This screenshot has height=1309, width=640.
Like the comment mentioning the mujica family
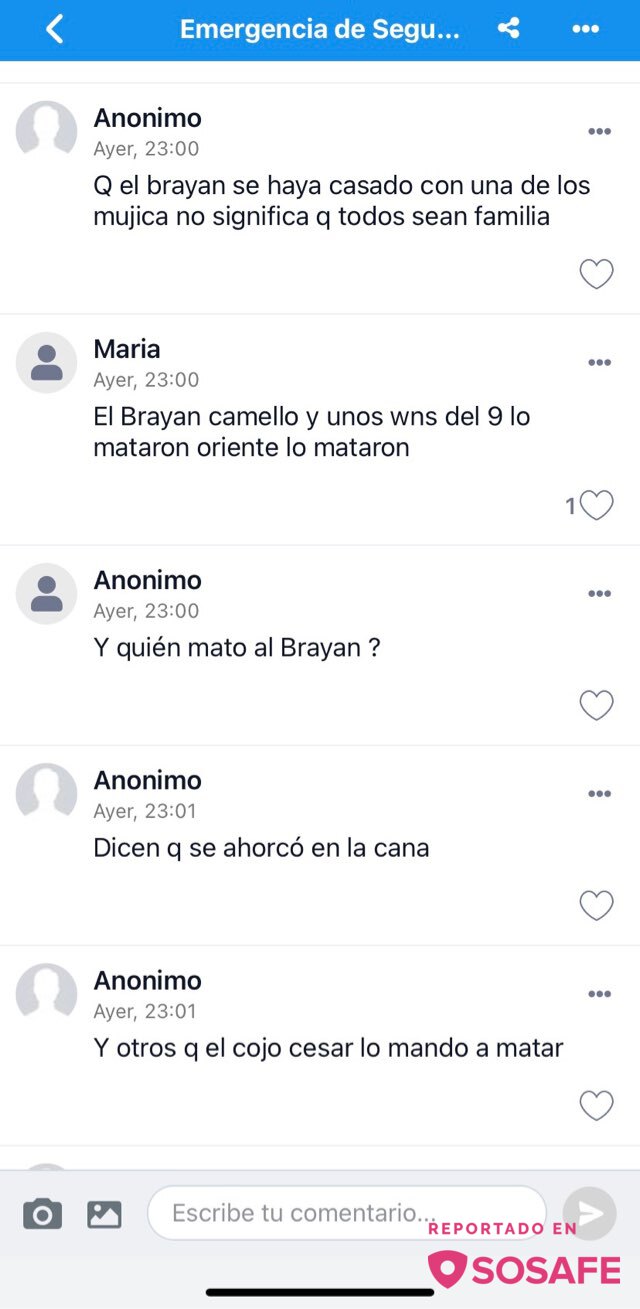tap(597, 274)
